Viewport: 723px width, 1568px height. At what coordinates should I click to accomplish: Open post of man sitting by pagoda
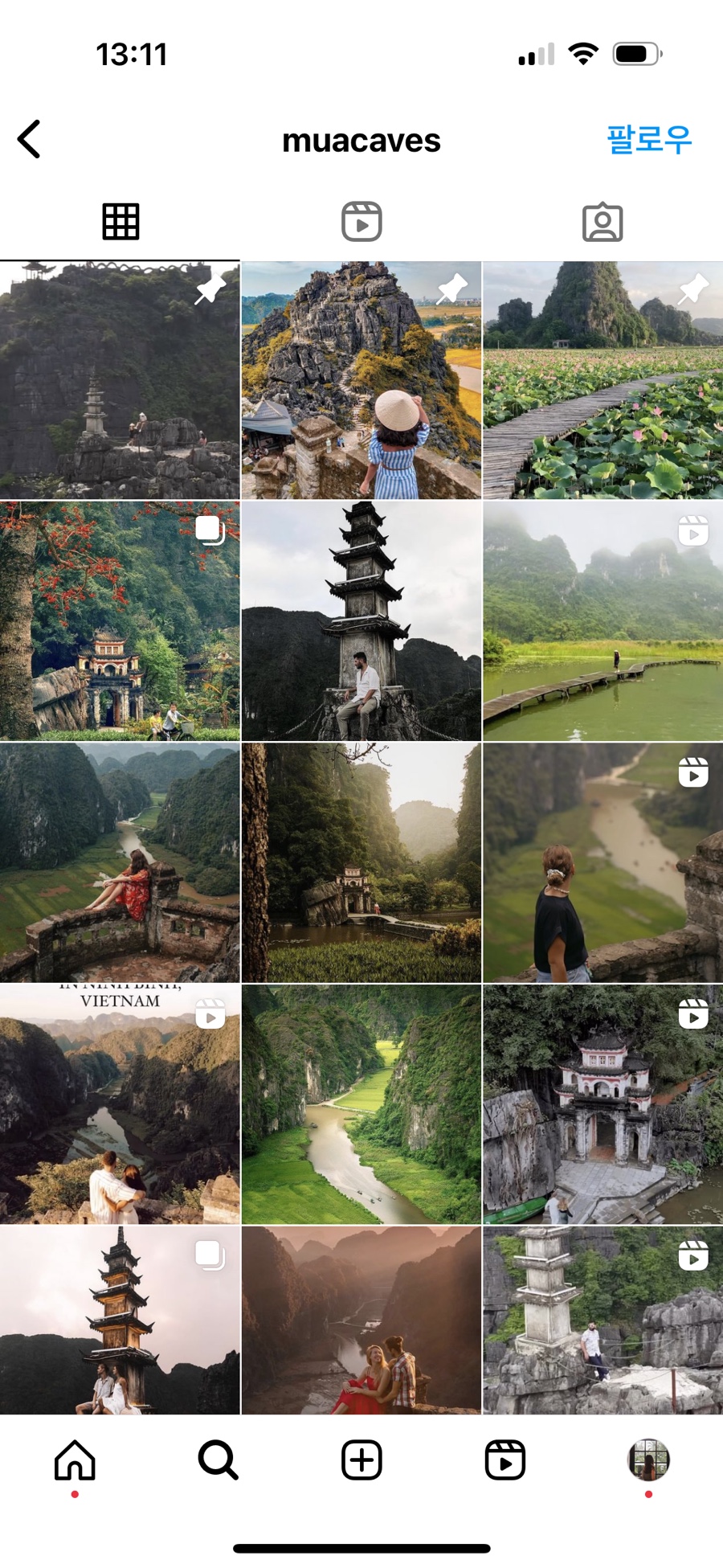(361, 621)
